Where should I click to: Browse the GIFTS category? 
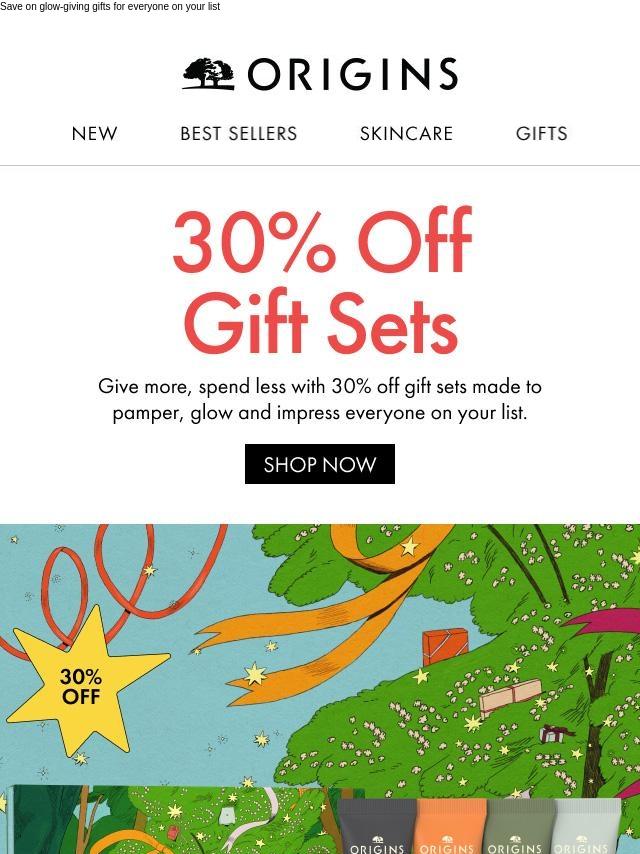click(541, 133)
